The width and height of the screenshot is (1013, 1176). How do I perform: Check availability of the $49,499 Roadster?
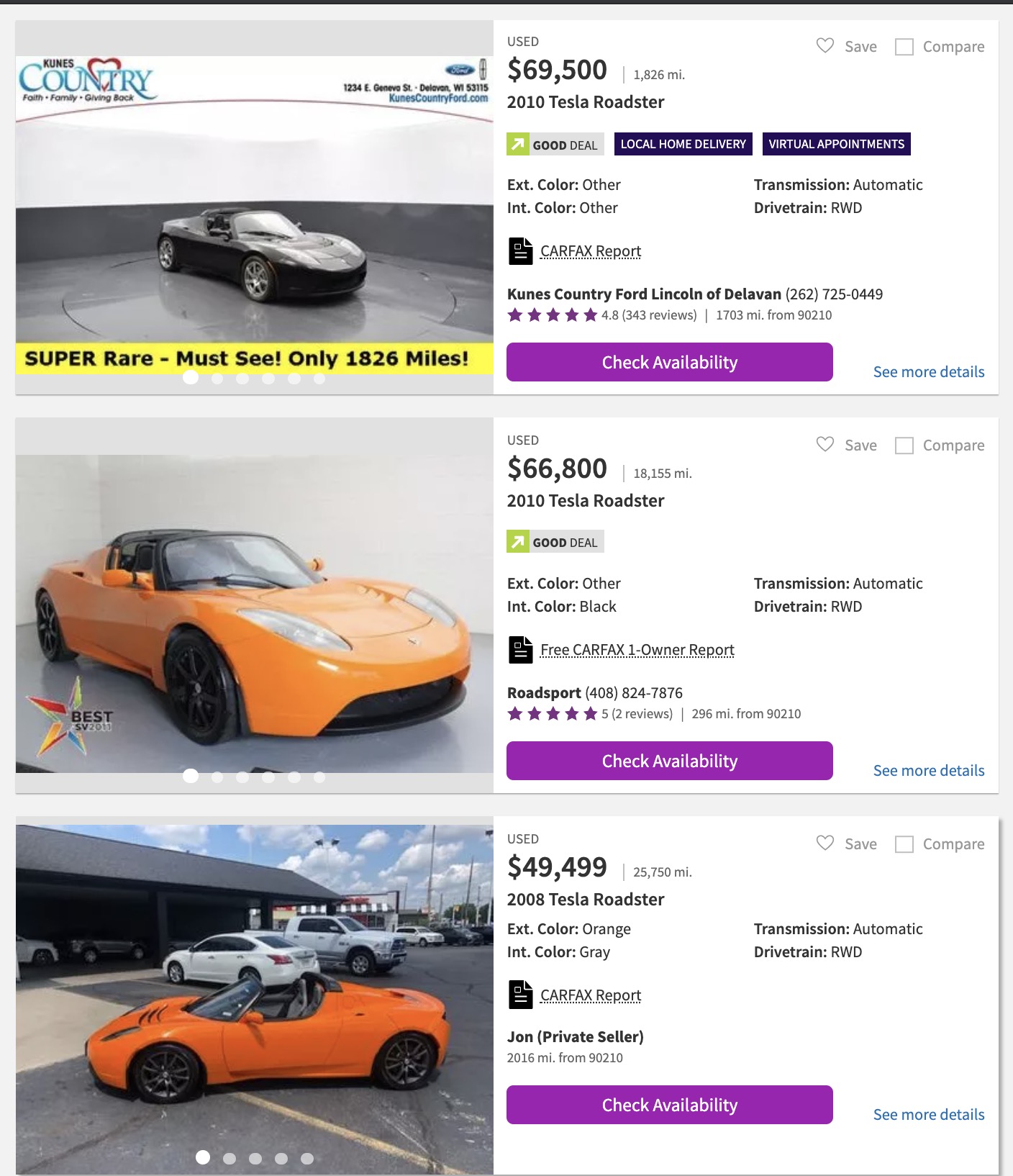coord(669,1105)
